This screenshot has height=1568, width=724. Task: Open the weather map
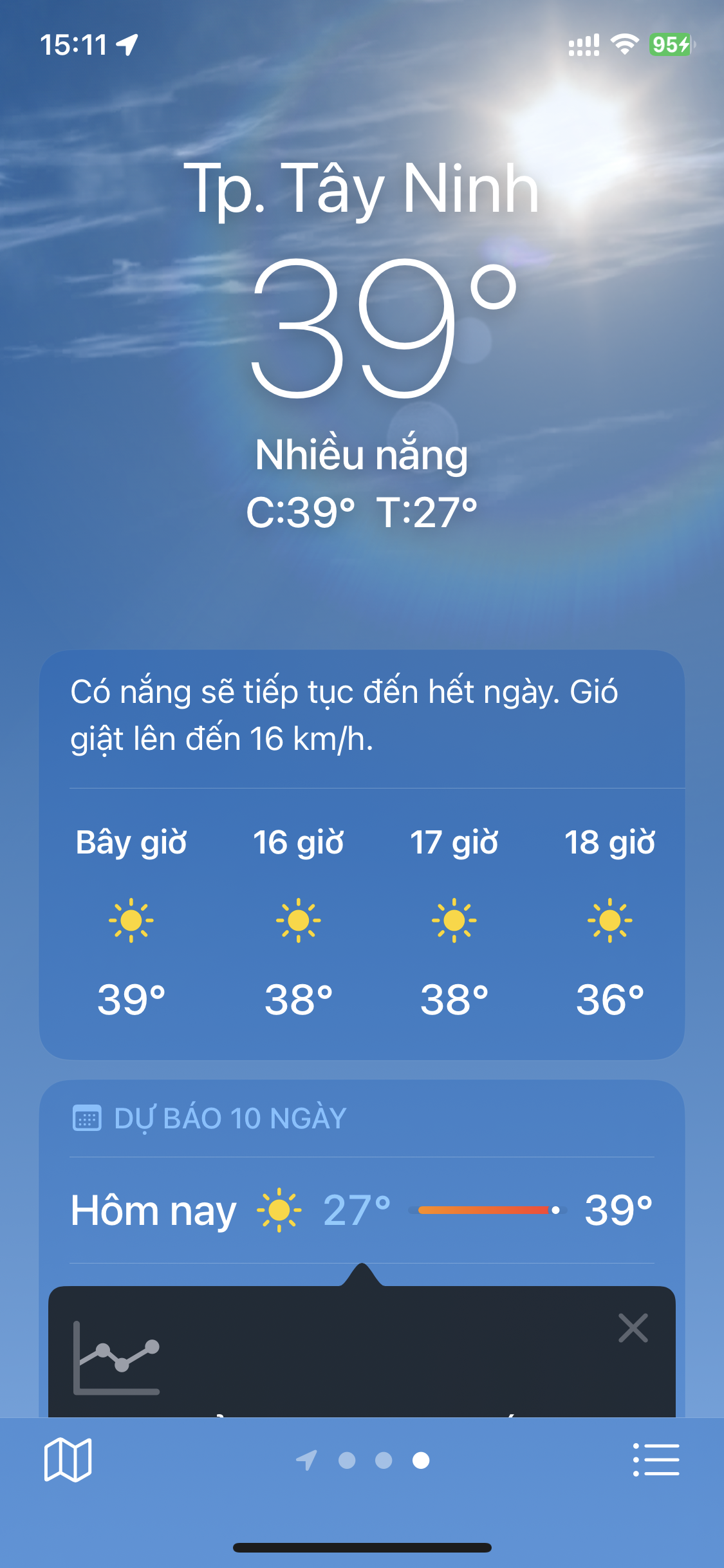tap(68, 1460)
